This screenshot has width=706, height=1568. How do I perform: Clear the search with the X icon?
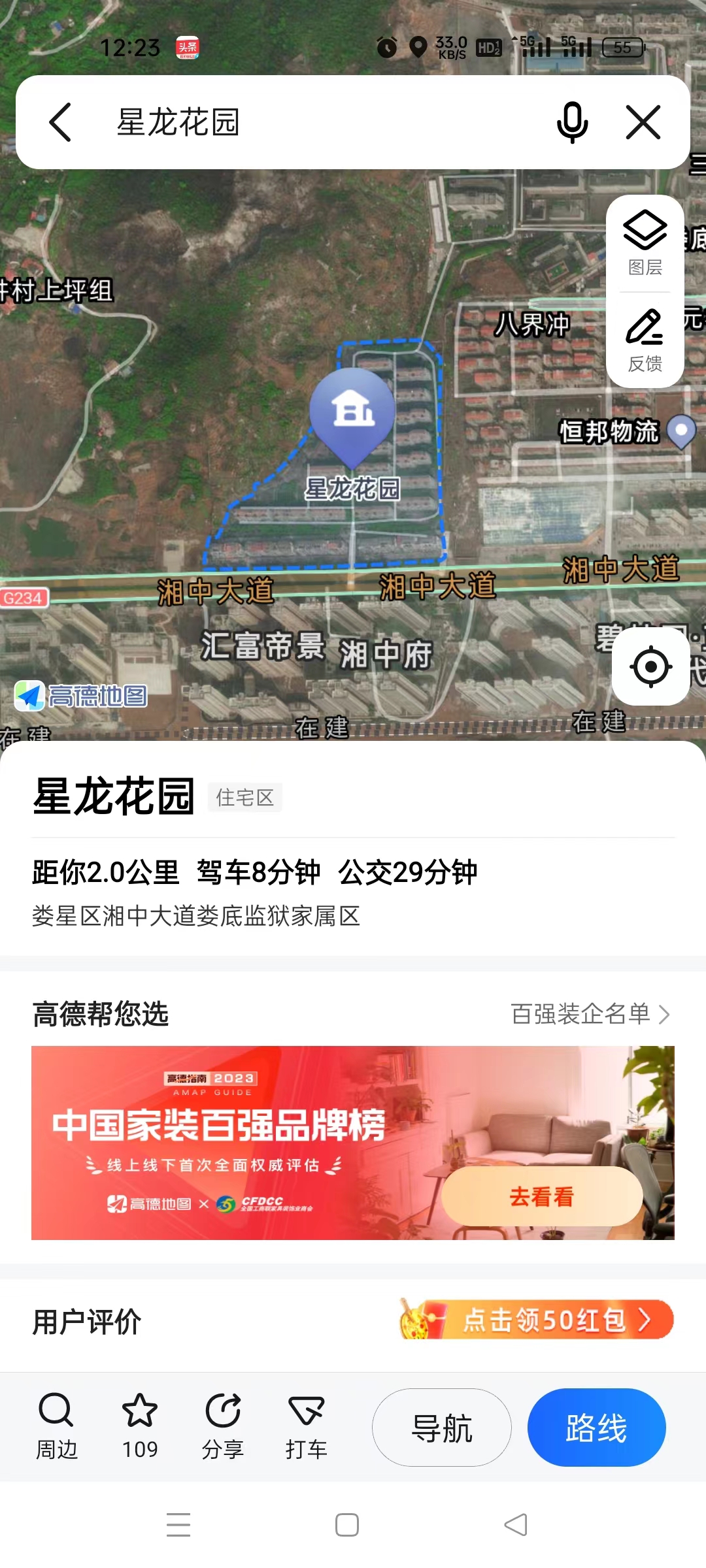click(643, 122)
